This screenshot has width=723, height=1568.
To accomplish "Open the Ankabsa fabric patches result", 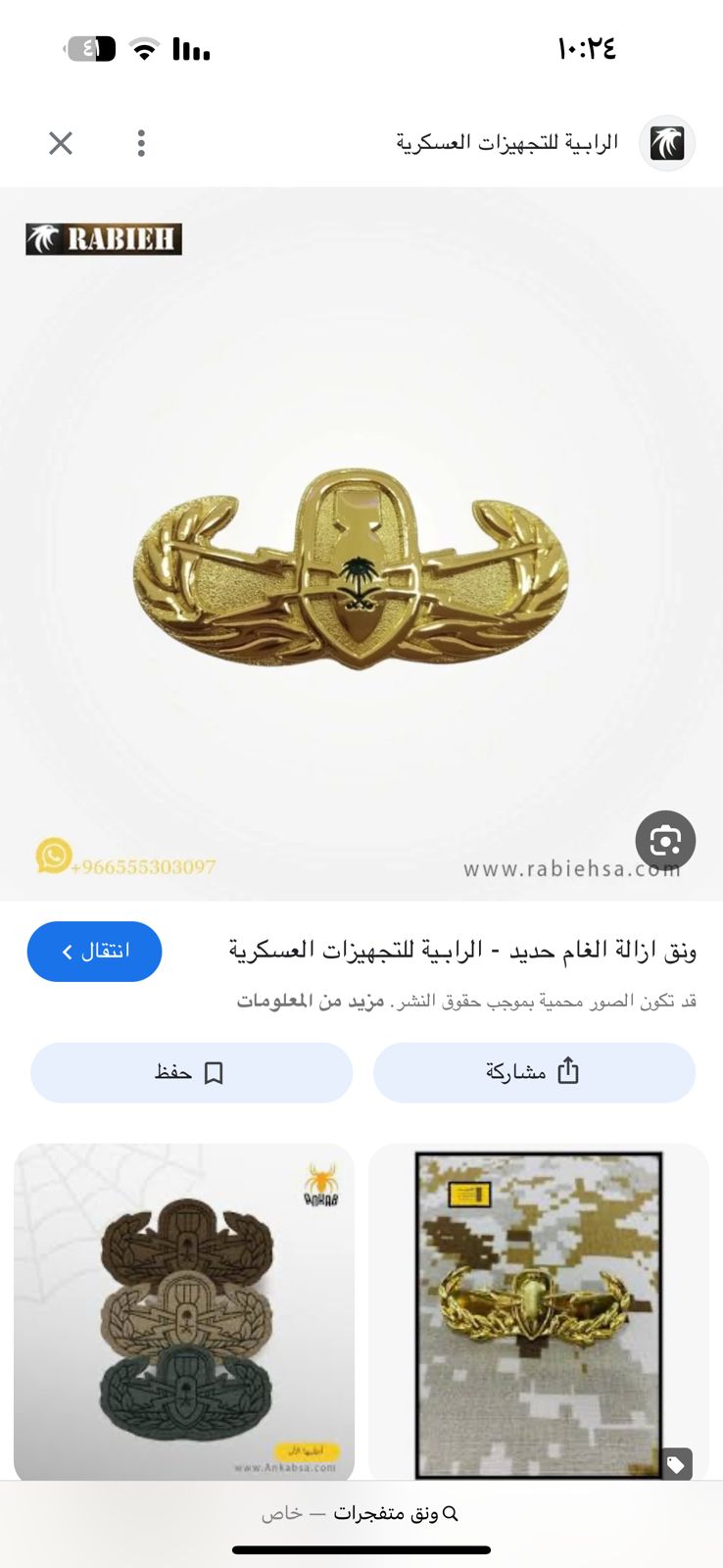I will pyautogui.click(x=184, y=1313).
